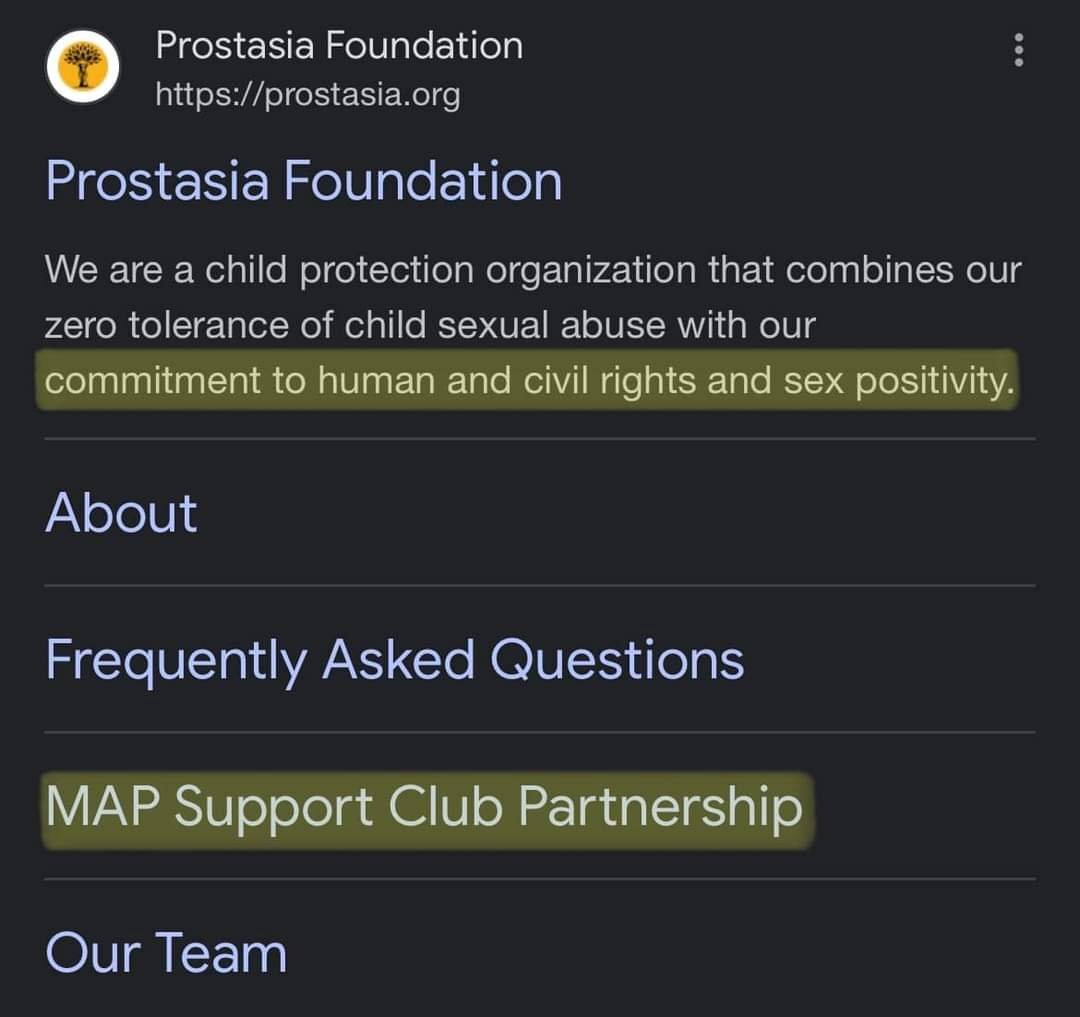Open the Prostasia Foundation title link
This screenshot has width=1080, height=1017.
point(303,181)
